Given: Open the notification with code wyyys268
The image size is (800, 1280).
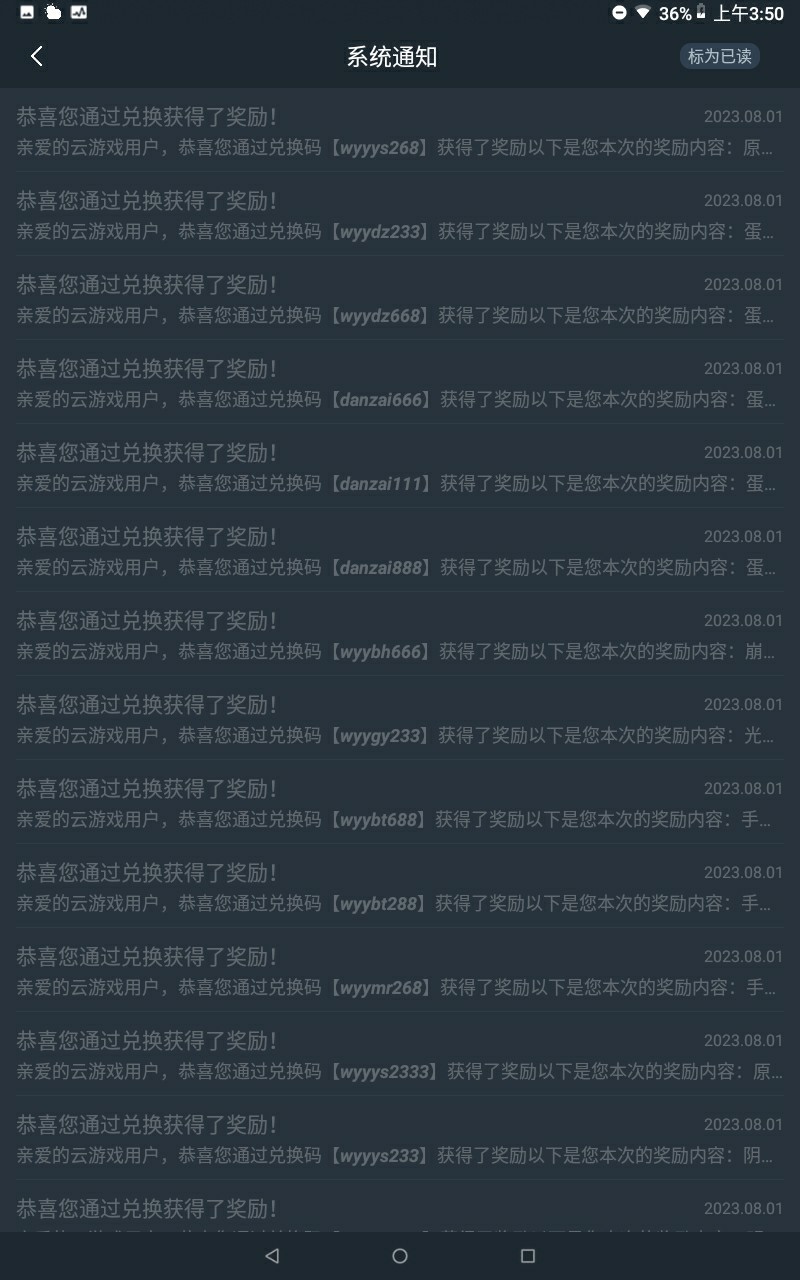Looking at the screenshot, I should coord(400,132).
